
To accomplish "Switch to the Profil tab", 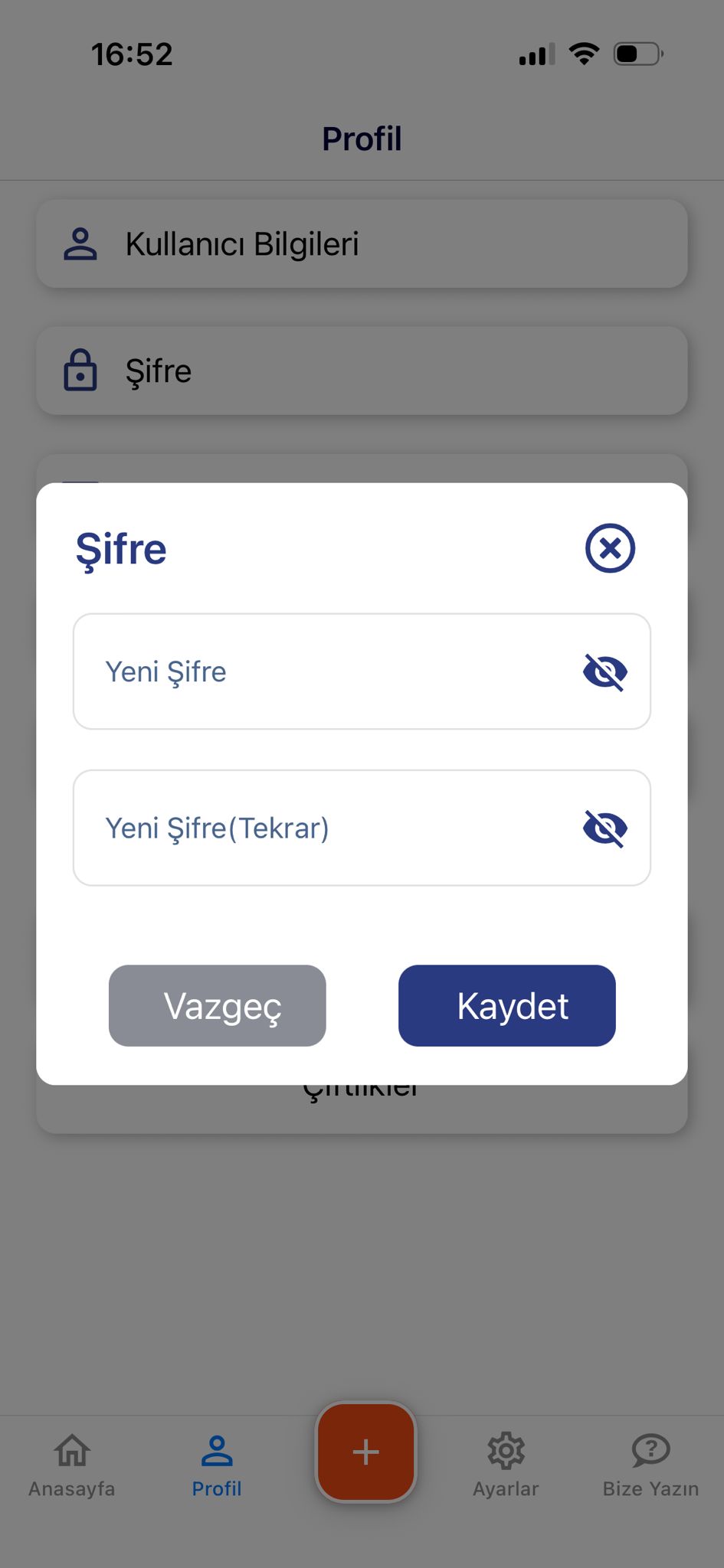I will (x=217, y=1465).
